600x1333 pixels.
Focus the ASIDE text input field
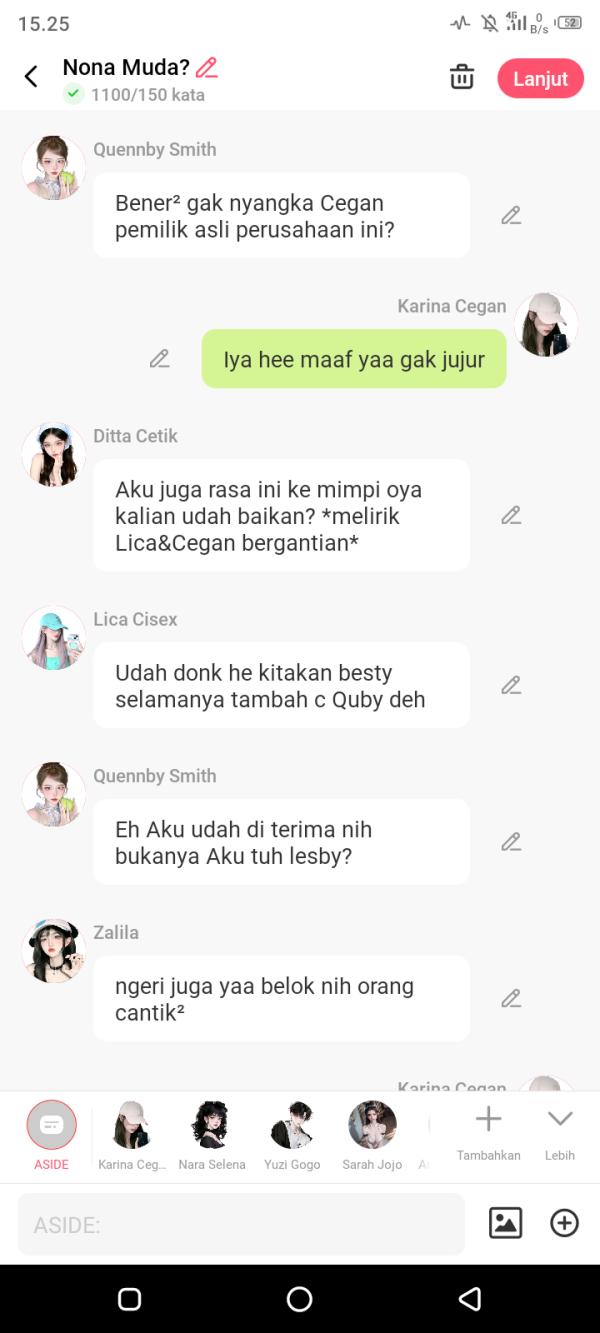point(241,1224)
